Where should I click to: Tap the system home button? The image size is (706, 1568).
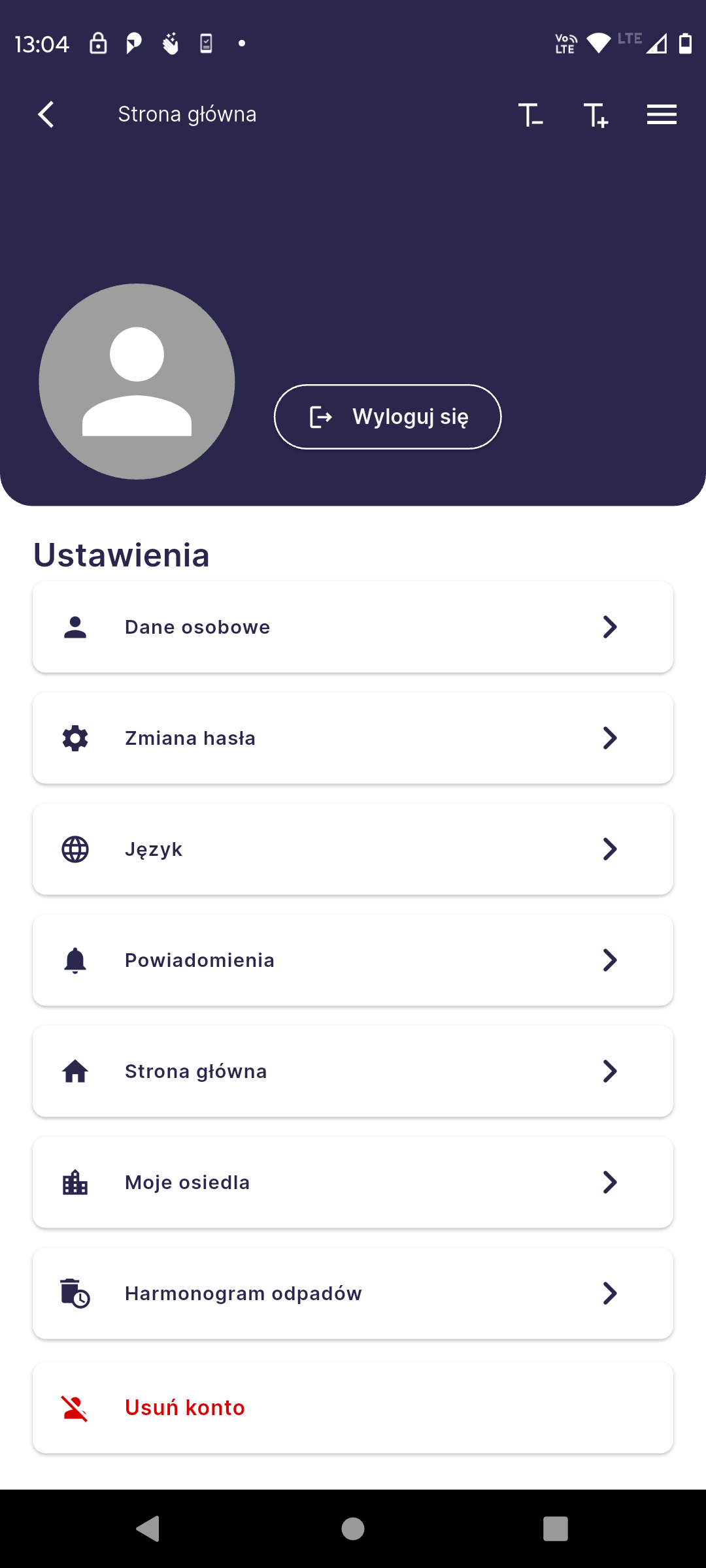[353, 1529]
